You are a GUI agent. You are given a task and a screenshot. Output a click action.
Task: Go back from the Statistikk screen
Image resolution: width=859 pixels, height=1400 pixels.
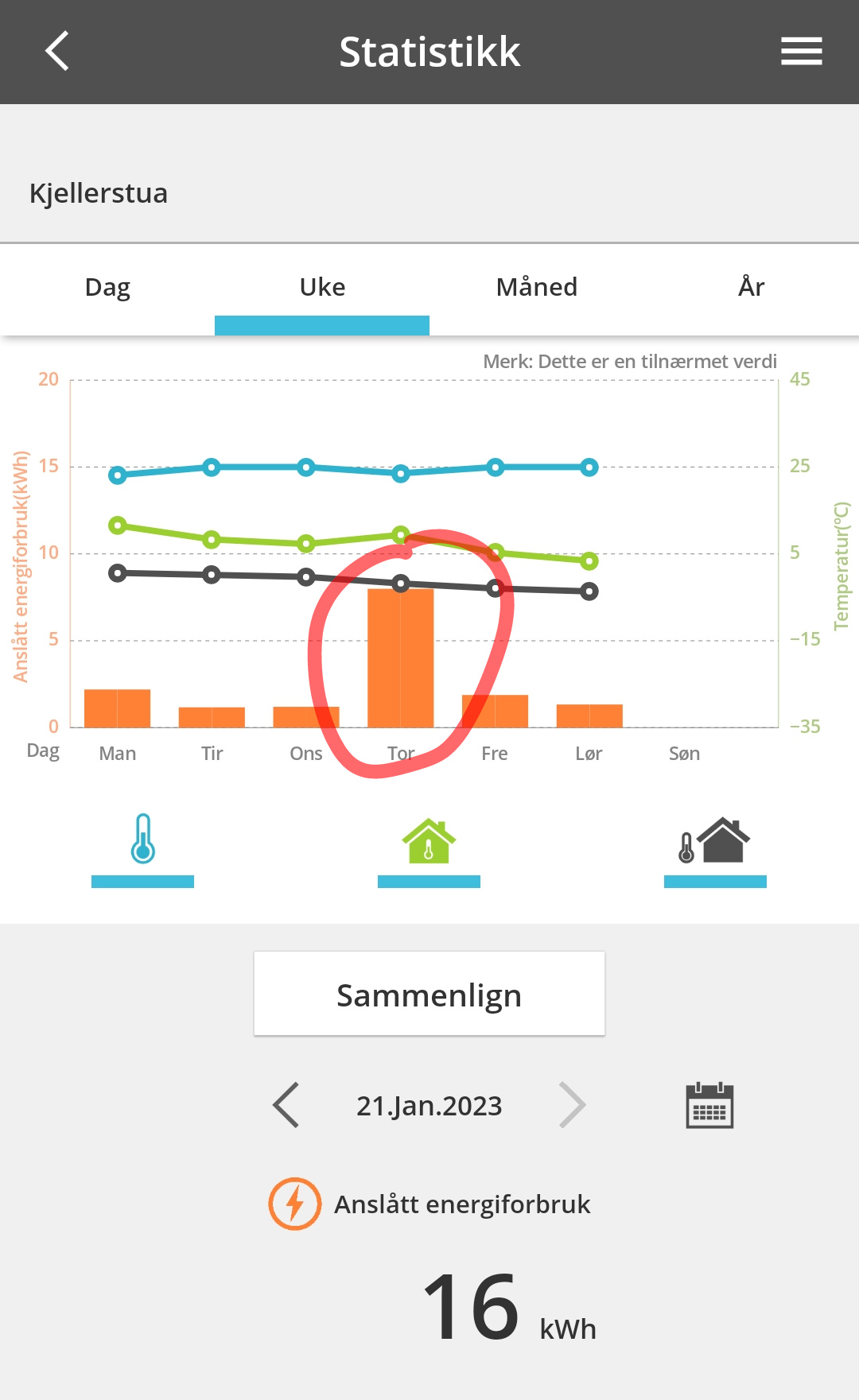pyautogui.click(x=57, y=52)
